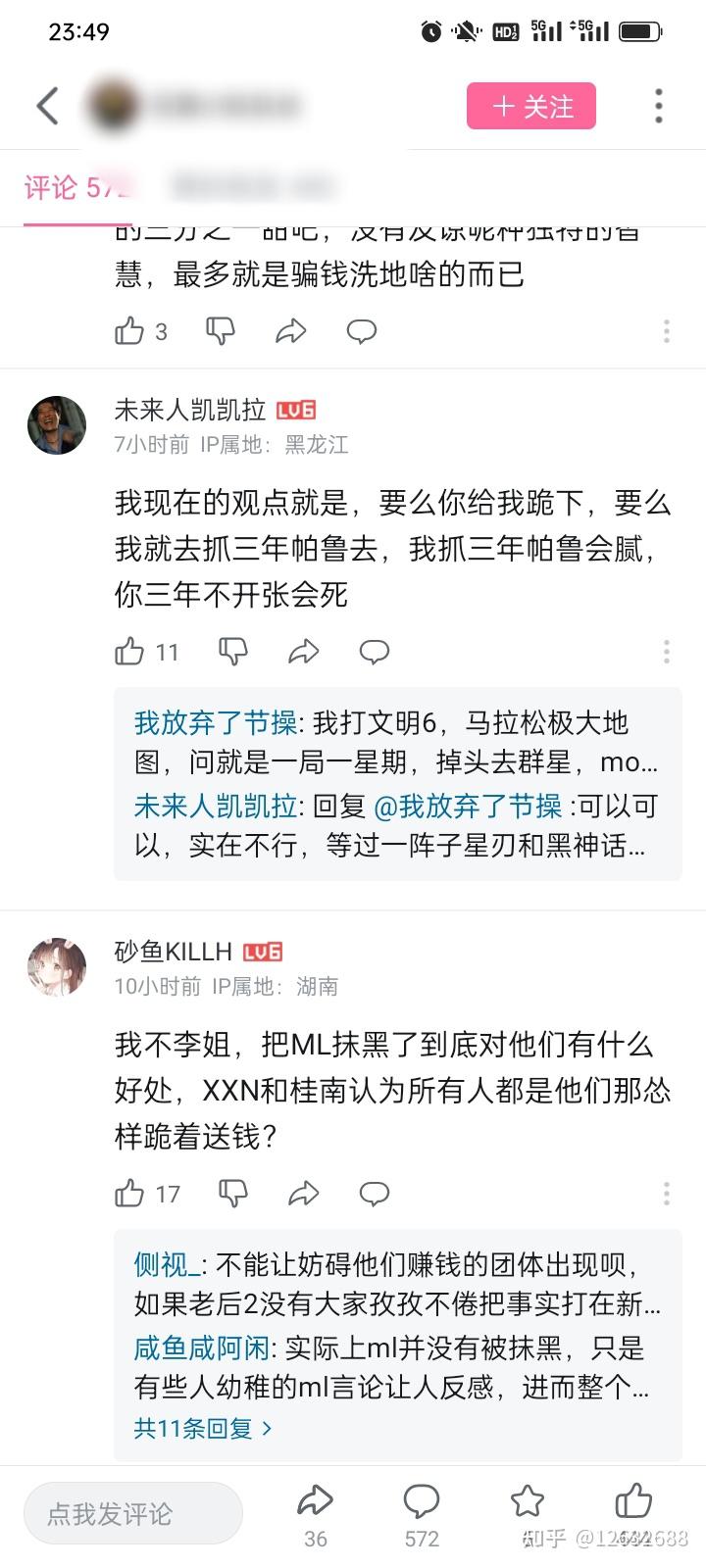Share the post from the bottom bar
The width and height of the screenshot is (706, 1568).
tap(315, 1501)
